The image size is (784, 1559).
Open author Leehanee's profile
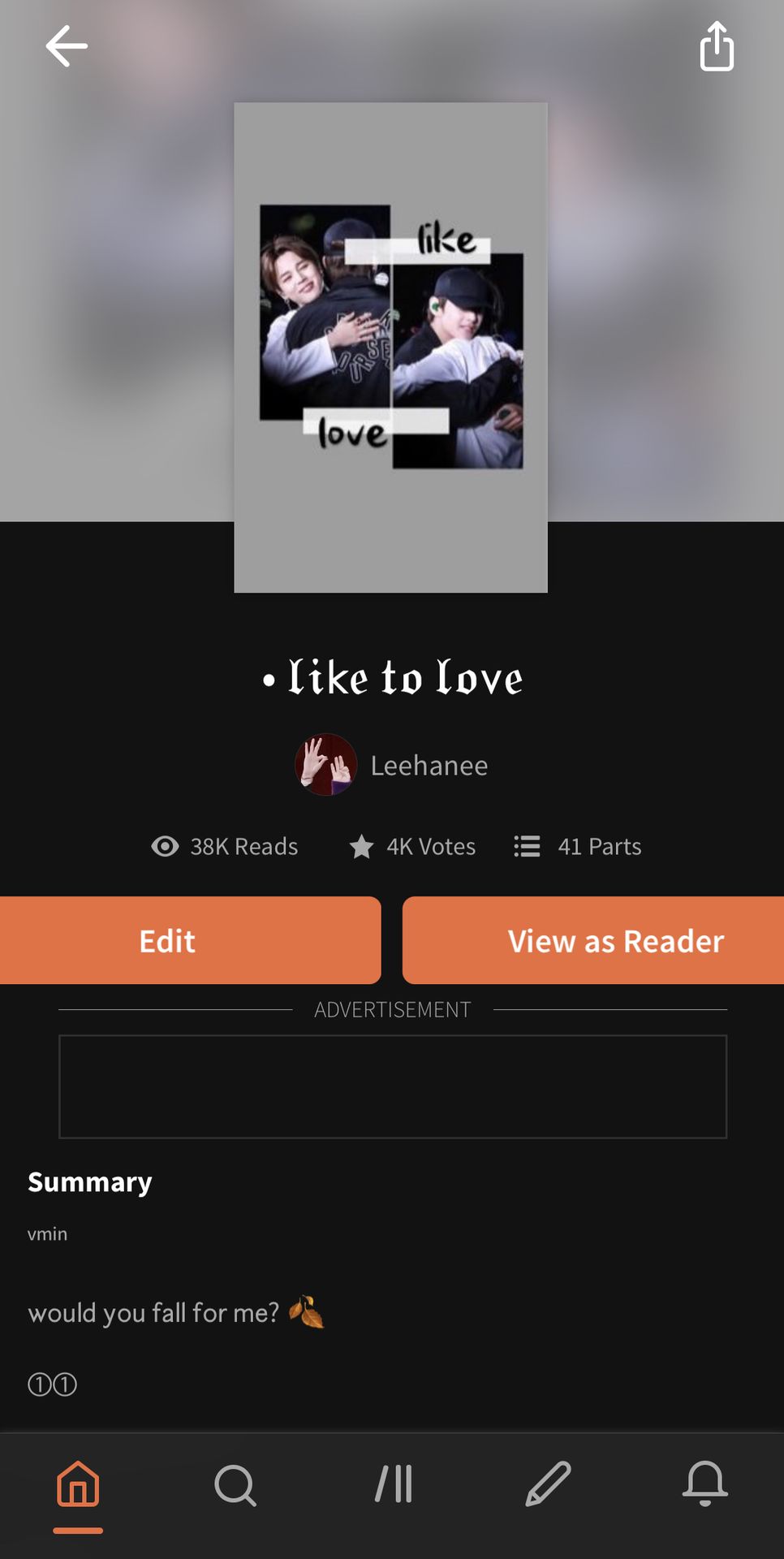click(x=392, y=765)
